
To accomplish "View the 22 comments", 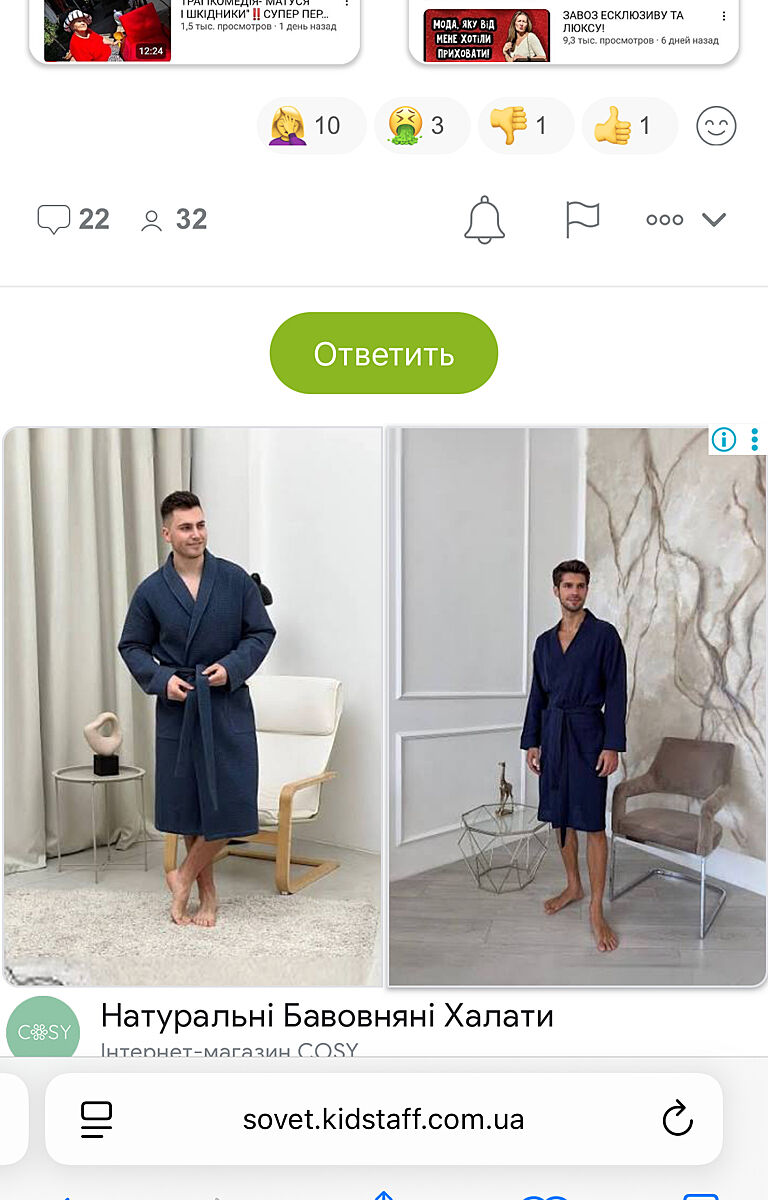I will click(x=73, y=219).
